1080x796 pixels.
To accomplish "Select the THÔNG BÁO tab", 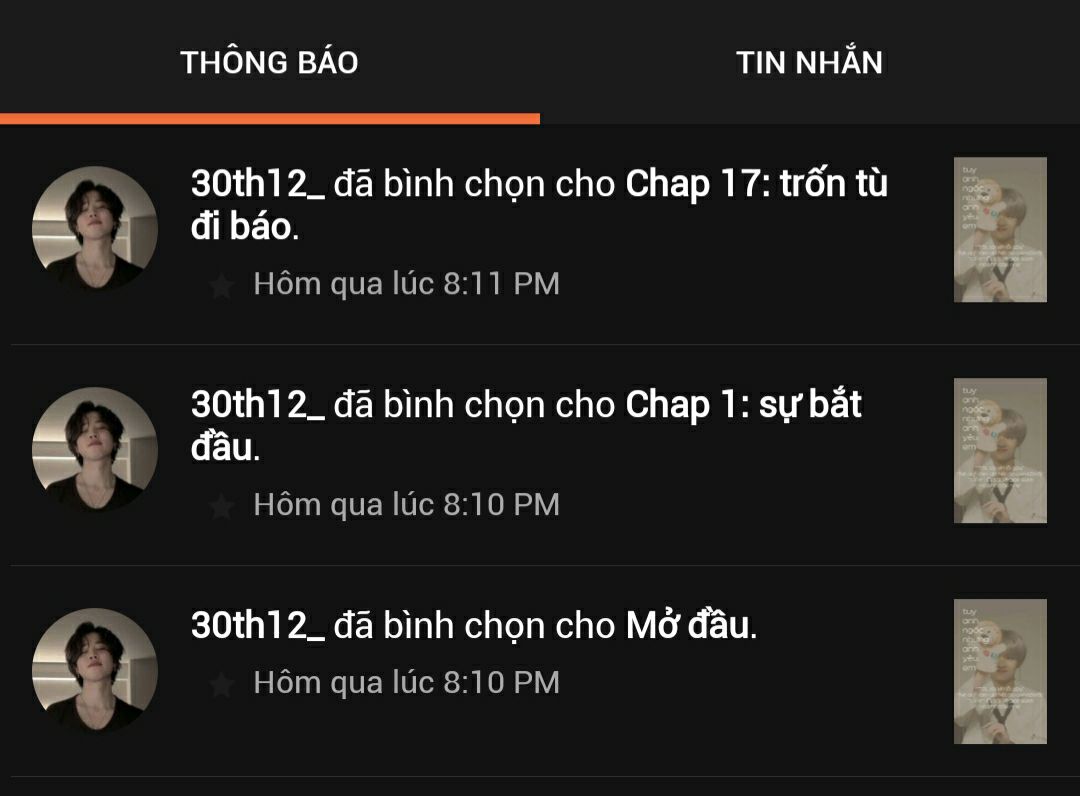I will pyautogui.click(x=269, y=62).
